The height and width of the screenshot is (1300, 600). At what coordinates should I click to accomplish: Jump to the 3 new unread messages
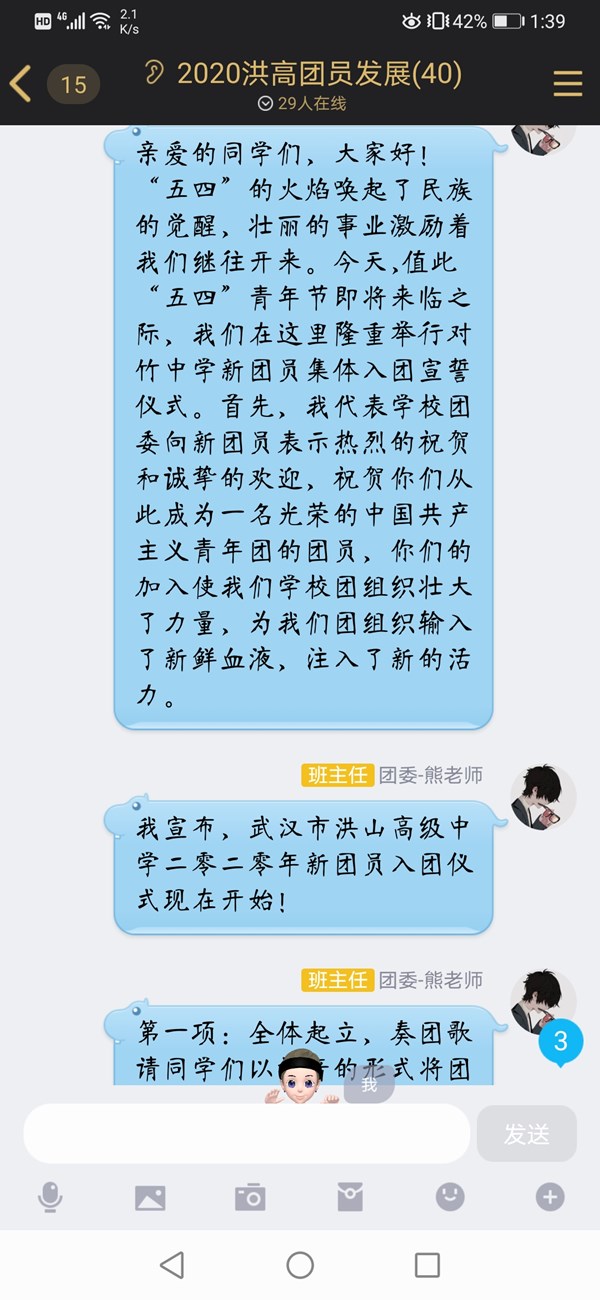[560, 1042]
